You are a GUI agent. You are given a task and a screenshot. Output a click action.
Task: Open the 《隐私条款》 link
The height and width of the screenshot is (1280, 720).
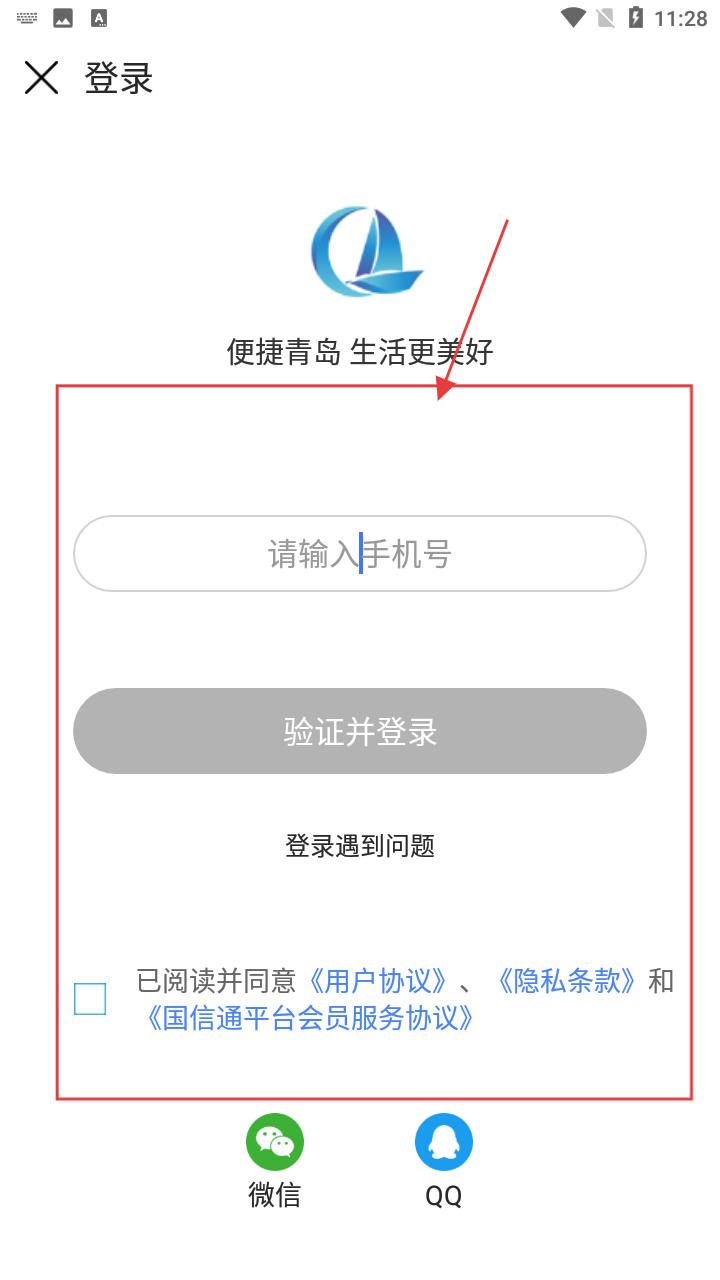(x=567, y=981)
